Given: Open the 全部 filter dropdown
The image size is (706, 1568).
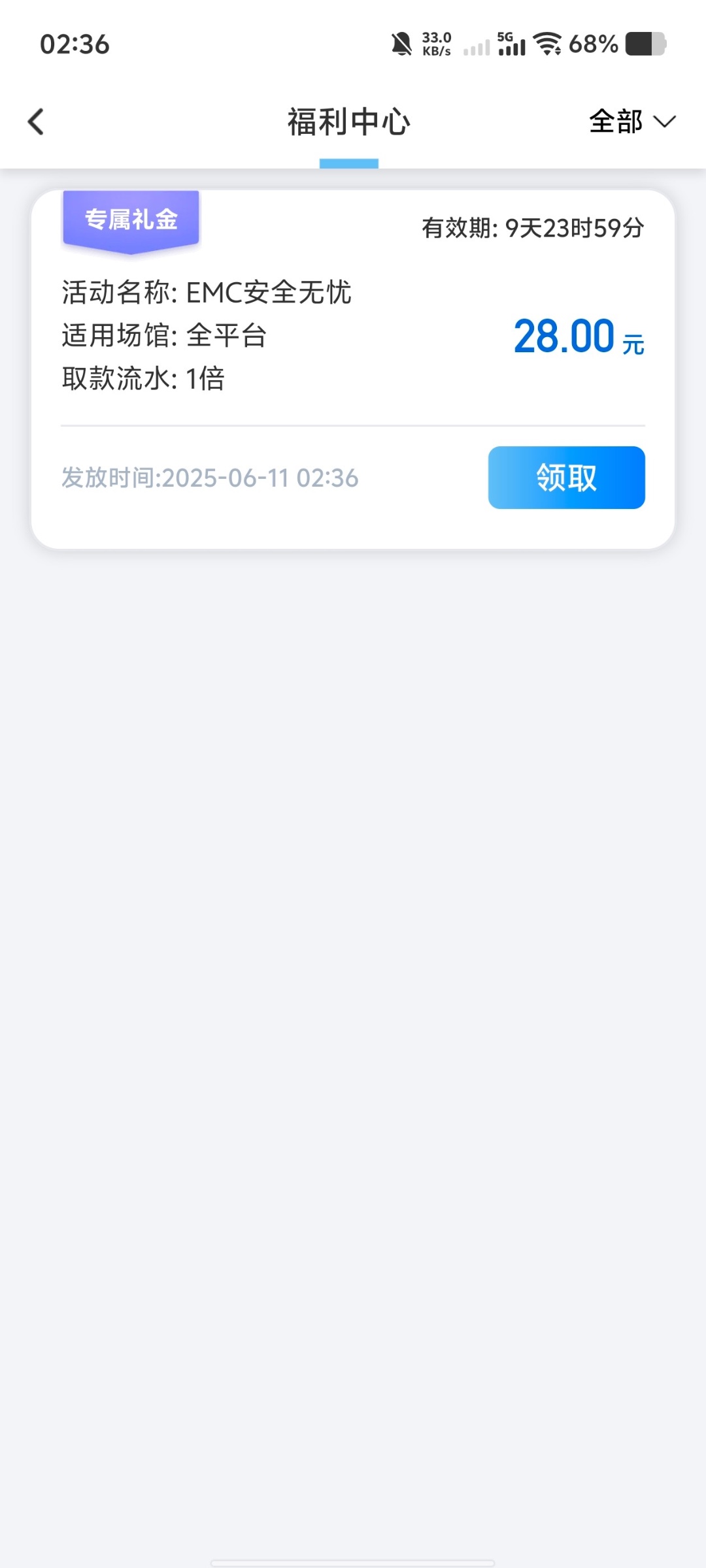Looking at the screenshot, I should coord(614,122).
